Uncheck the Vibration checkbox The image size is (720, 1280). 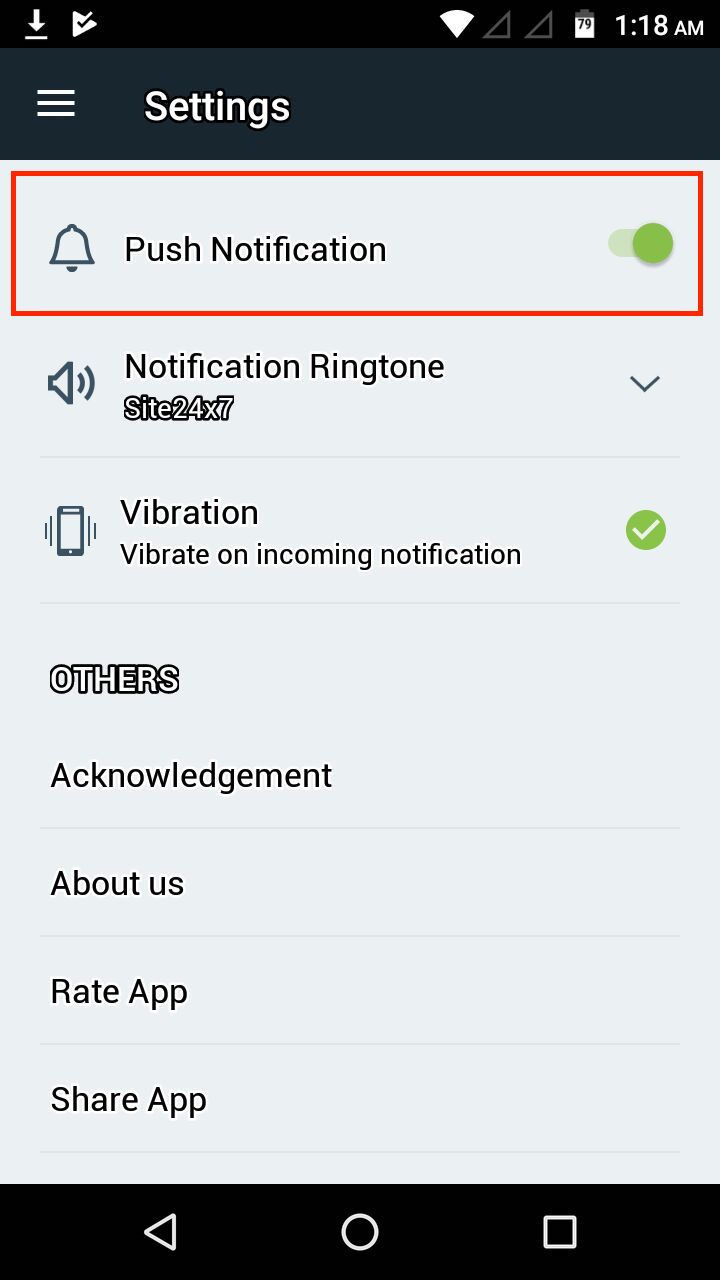click(x=645, y=530)
